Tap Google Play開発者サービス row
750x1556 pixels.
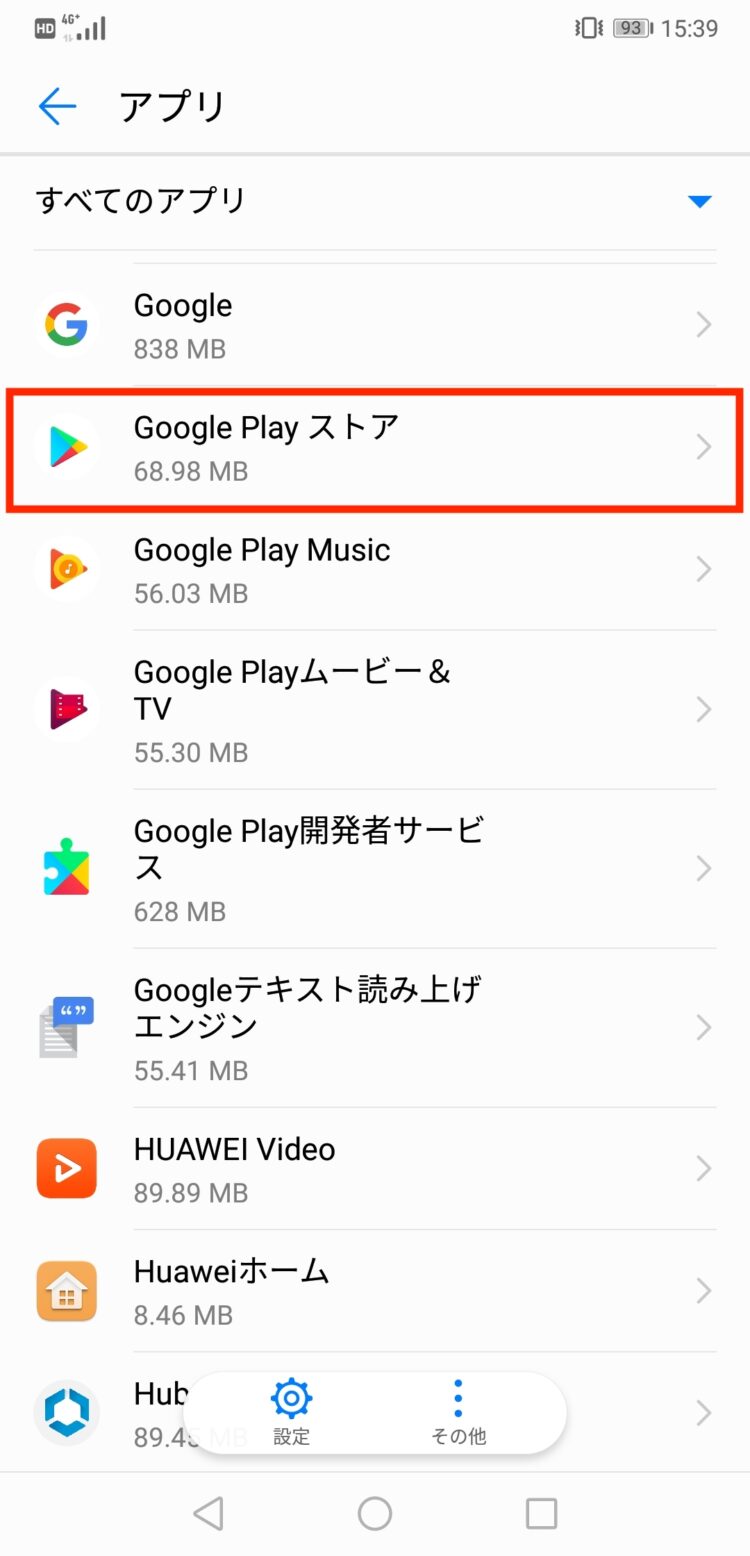point(375,868)
